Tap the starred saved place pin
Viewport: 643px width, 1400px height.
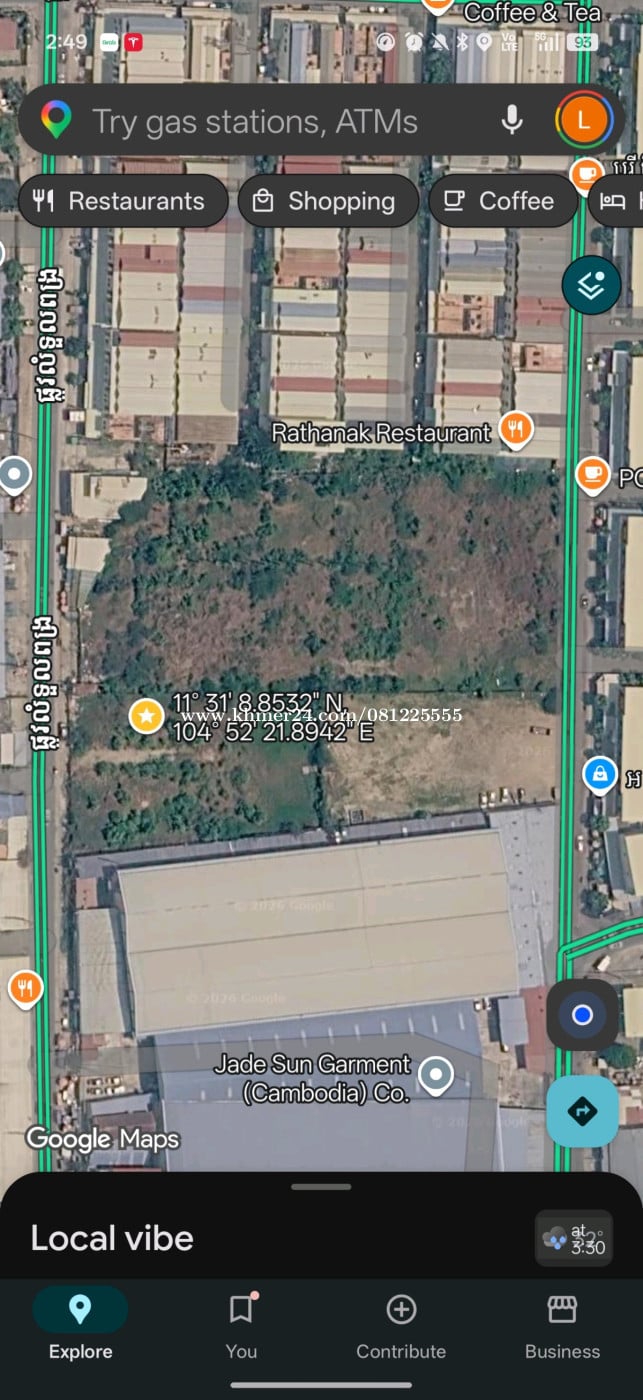(x=147, y=716)
